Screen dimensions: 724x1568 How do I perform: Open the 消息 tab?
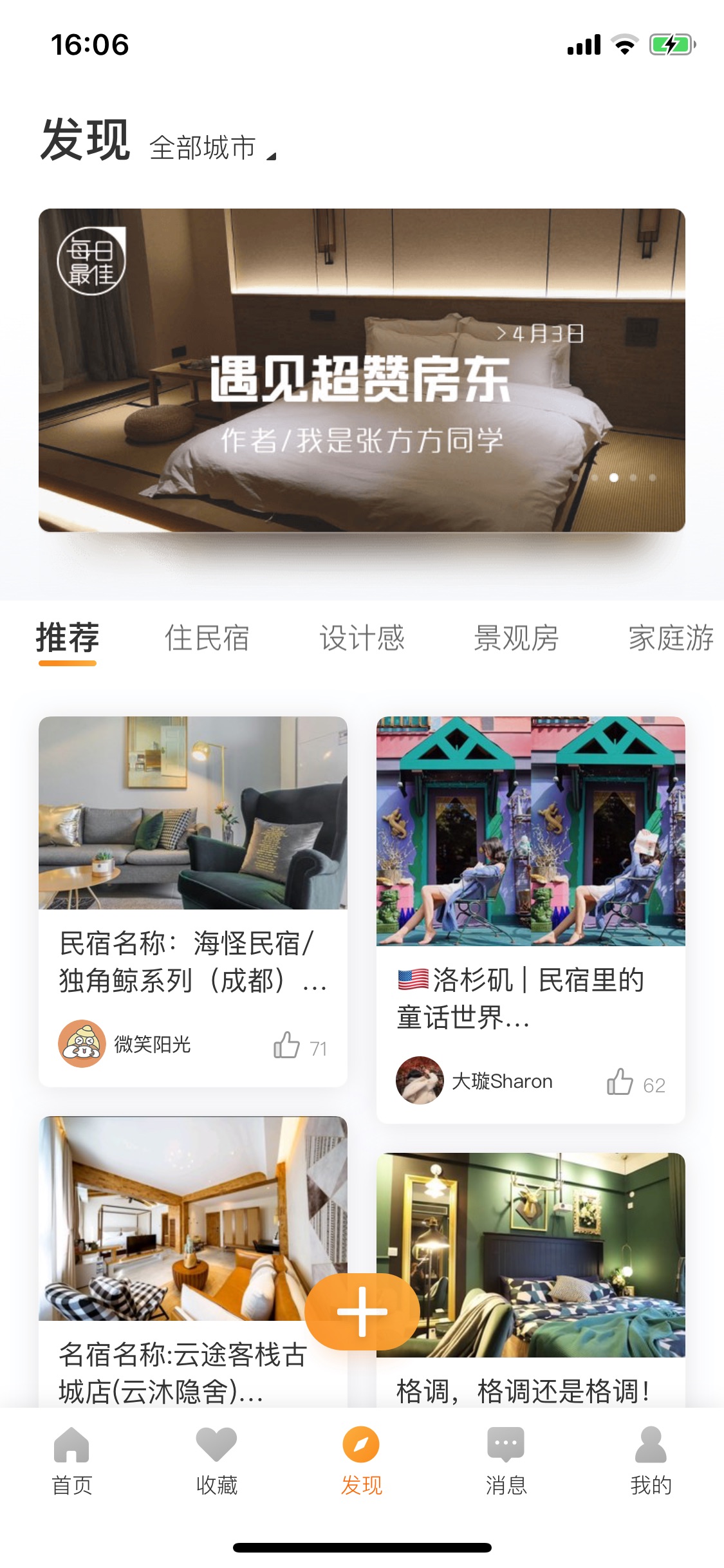[506, 1461]
